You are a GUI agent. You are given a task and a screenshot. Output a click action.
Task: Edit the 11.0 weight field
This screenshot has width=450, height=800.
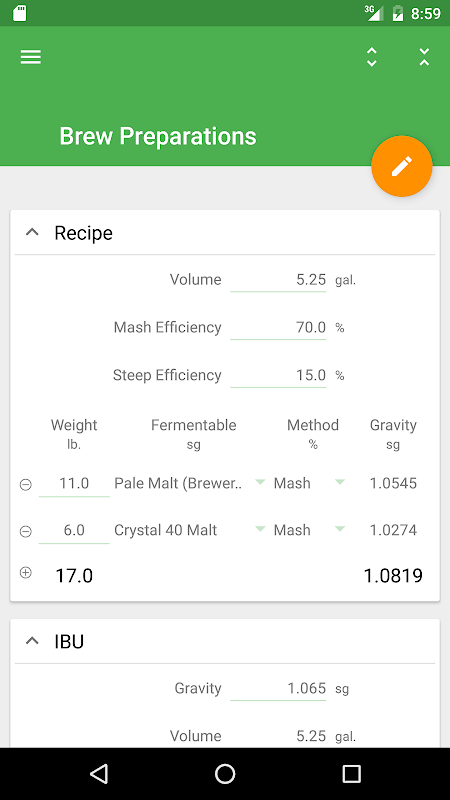[74, 484]
